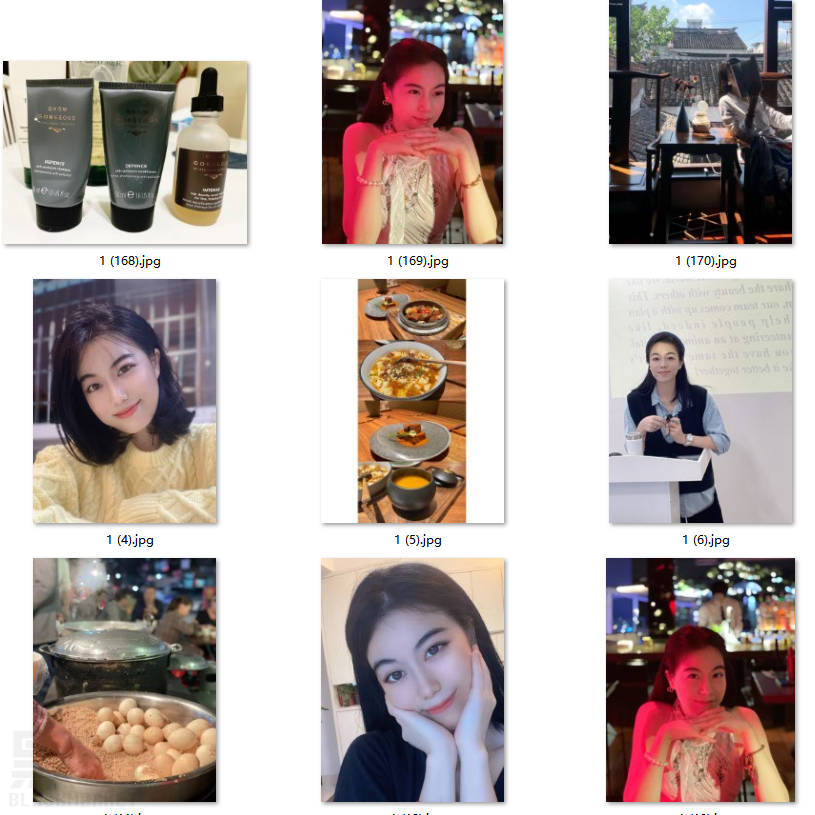The image size is (815, 815).
Task: Open the thumbnail showing eggs in a pan
Action: pos(124,680)
